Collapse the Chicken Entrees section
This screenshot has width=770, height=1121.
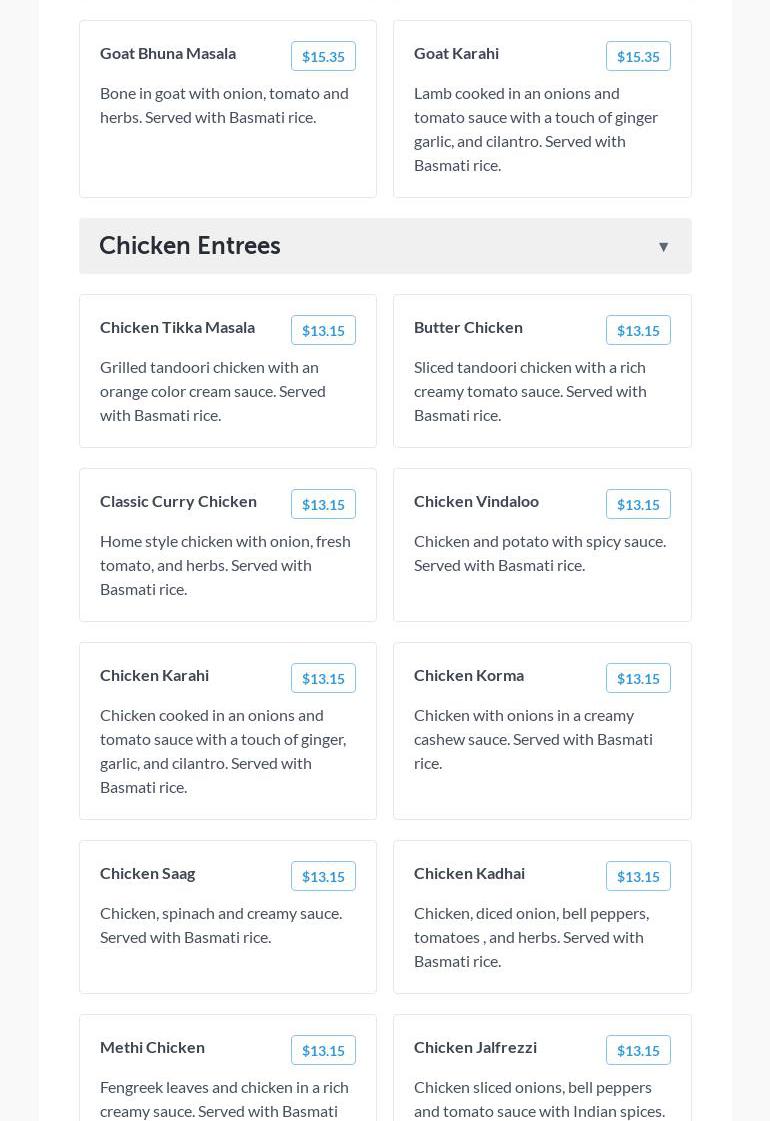[662, 247]
